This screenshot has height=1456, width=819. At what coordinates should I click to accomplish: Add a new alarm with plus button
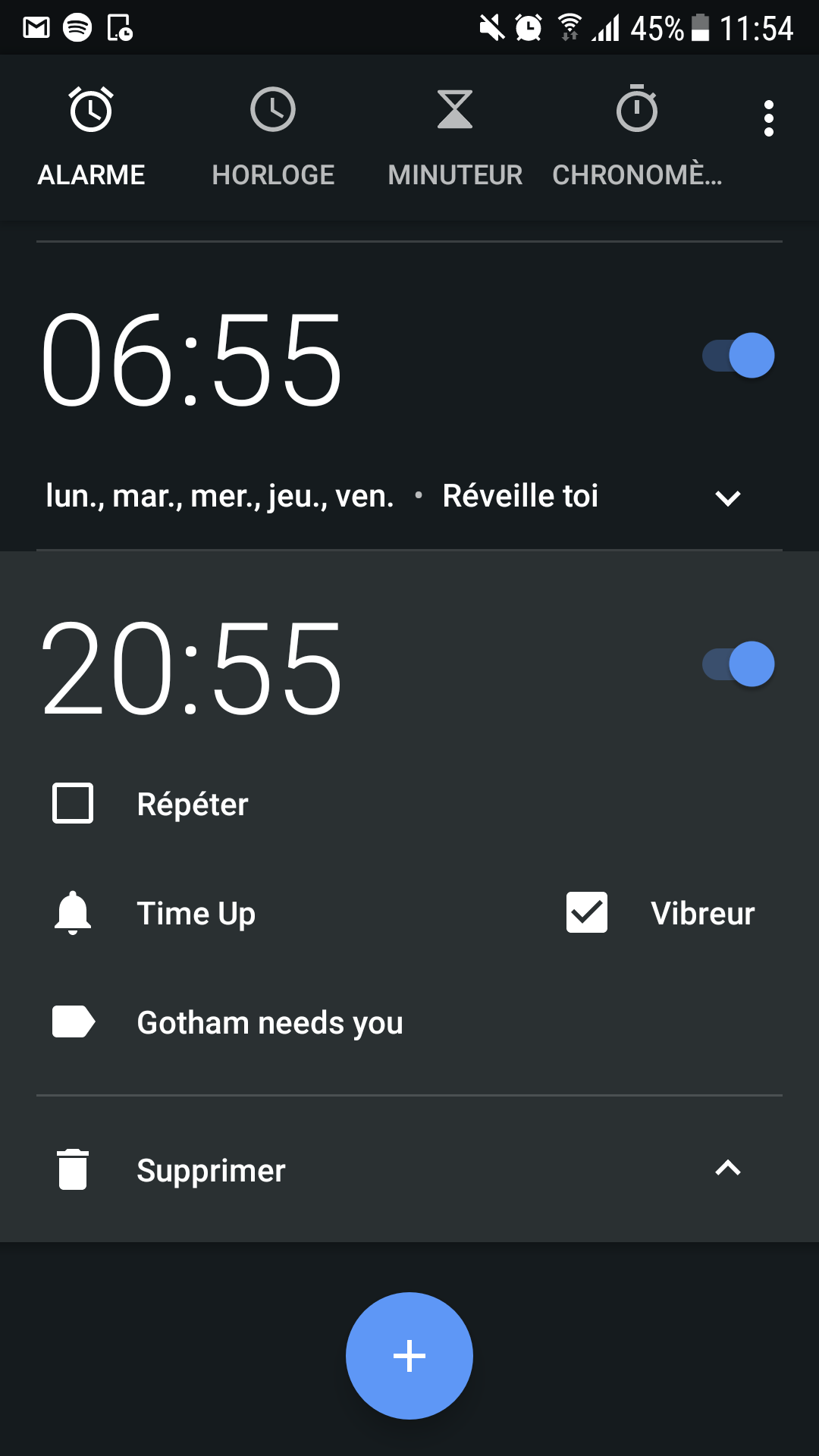(x=409, y=1355)
